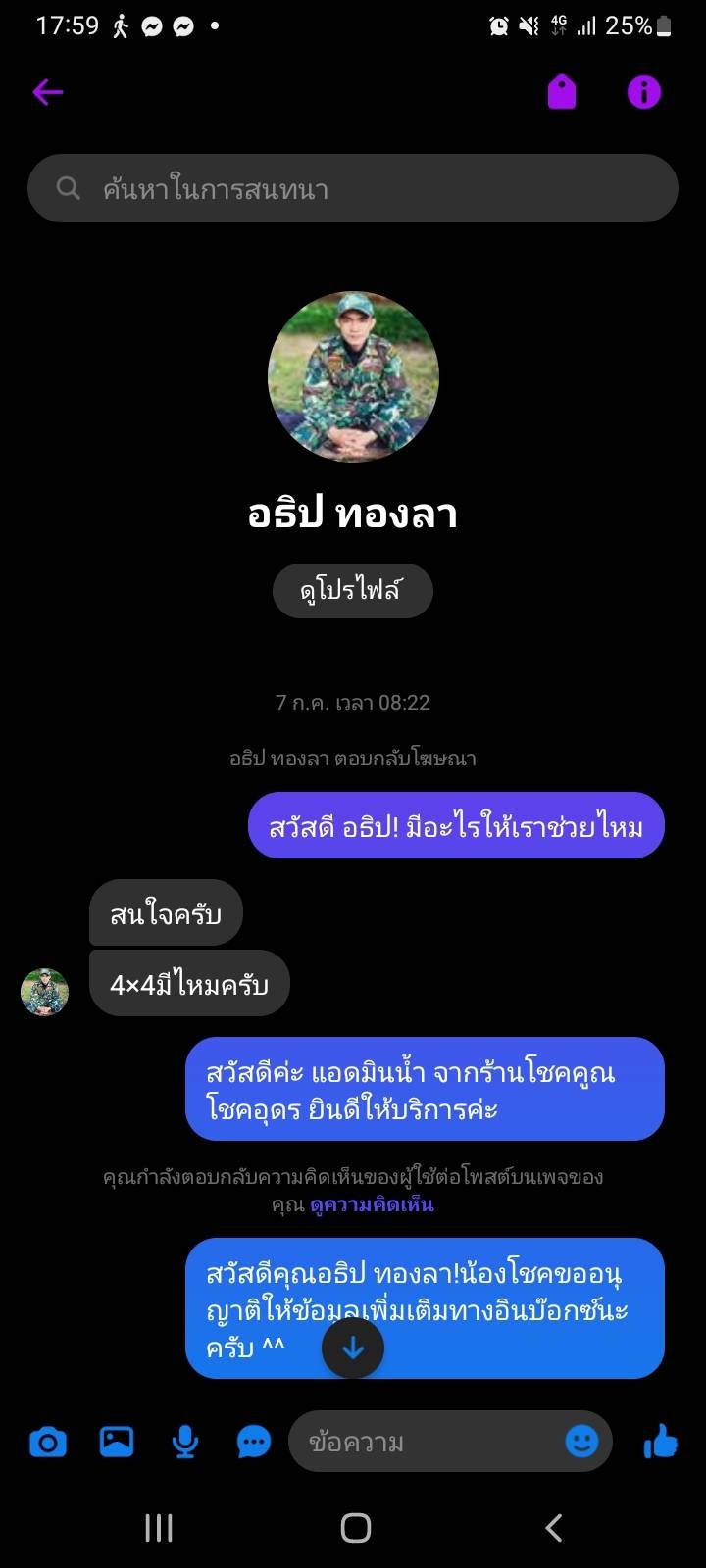The width and height of the screenshot is (706, 1568).
Task: Tap the ดูโปรไฟล์ button
Action: (x=352, y=591)
